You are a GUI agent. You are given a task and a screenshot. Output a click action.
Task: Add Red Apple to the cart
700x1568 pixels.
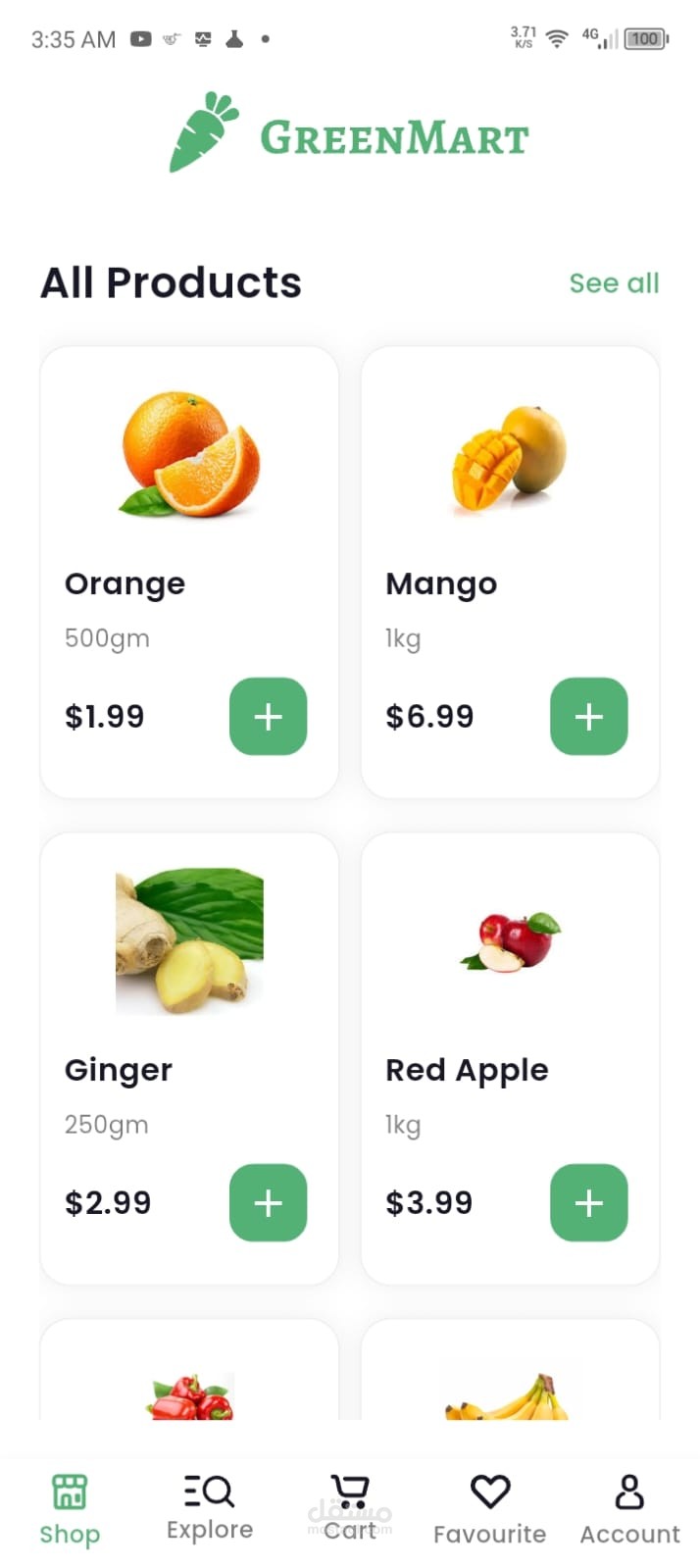click(x=588, y=1203)
